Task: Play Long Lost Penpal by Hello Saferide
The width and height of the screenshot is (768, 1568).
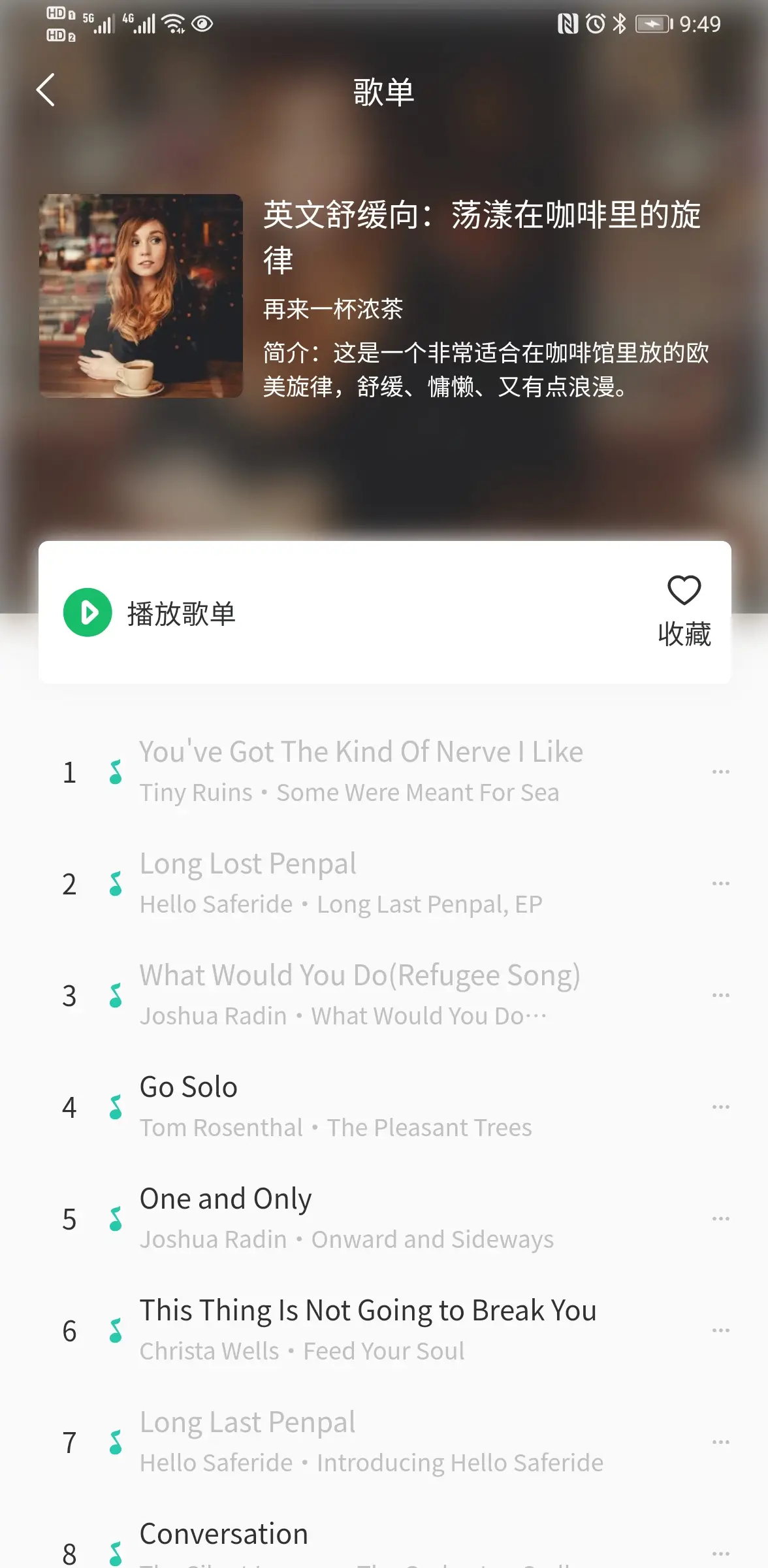Action: click(248, 883)
